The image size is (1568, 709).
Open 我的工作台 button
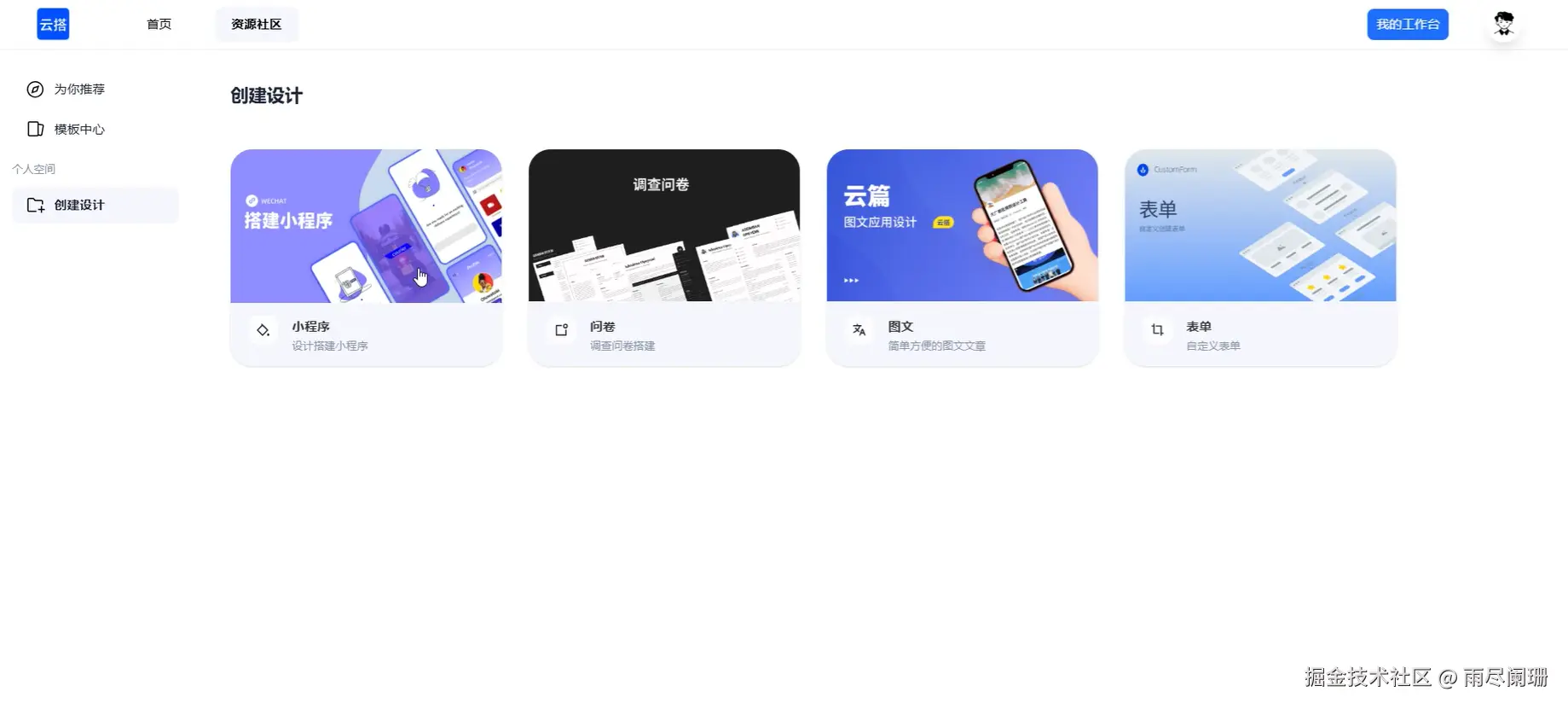(x=1407, y=24)
